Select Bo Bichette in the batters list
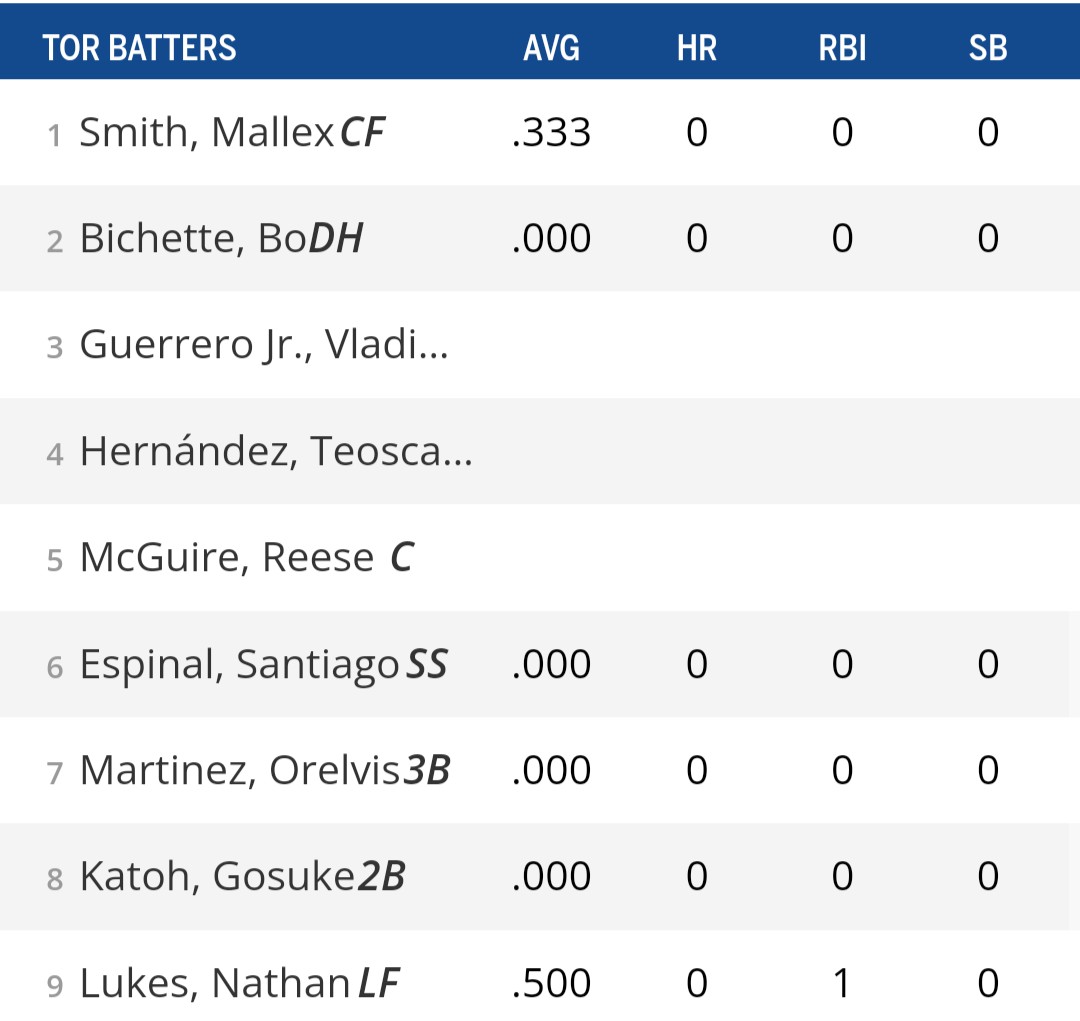1080x1021 pixels. (x=193, y=239)
